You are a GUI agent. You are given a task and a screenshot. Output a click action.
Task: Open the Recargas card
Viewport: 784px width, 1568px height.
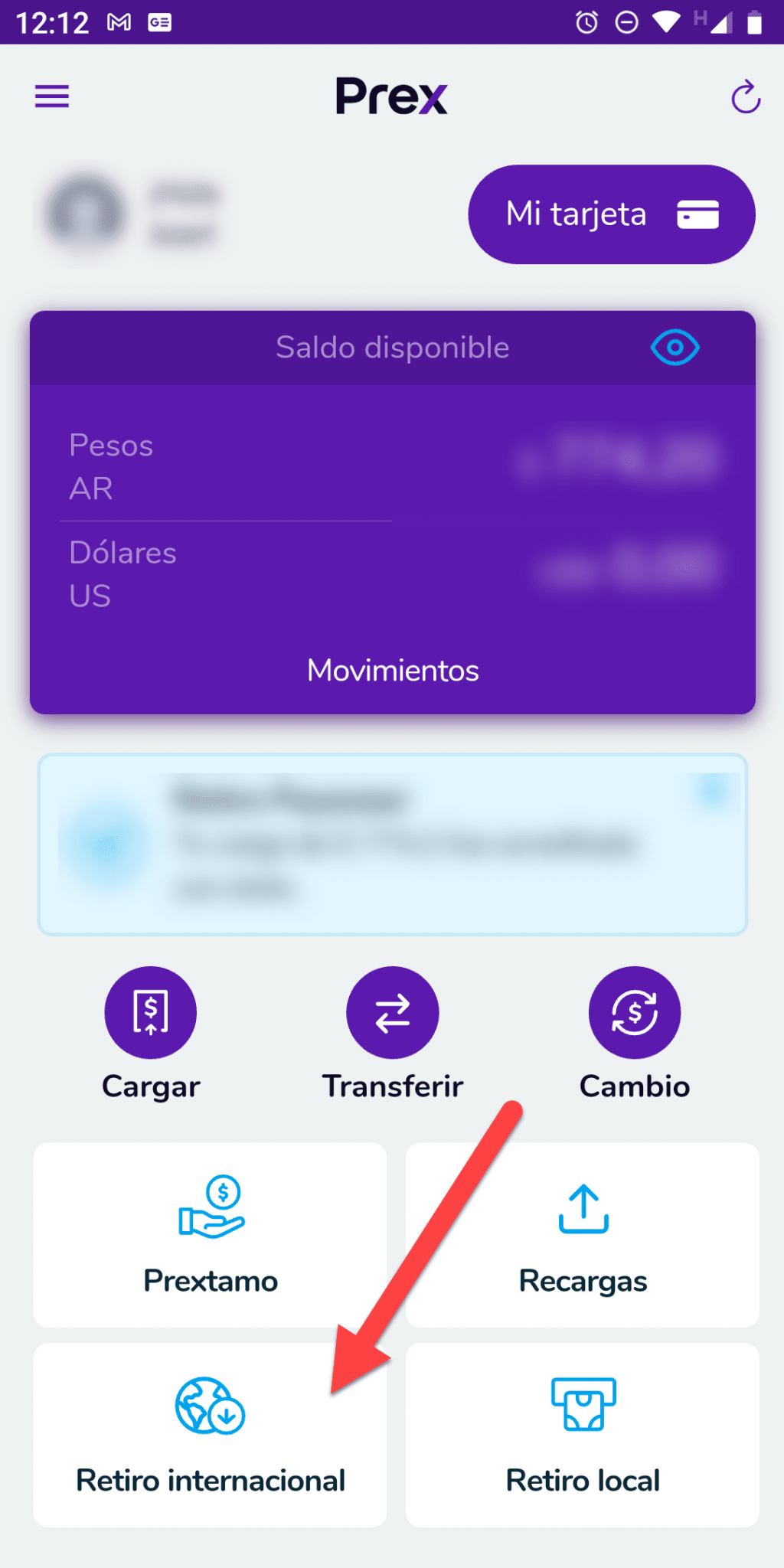pyautogui.click(x=583, y=1234)
